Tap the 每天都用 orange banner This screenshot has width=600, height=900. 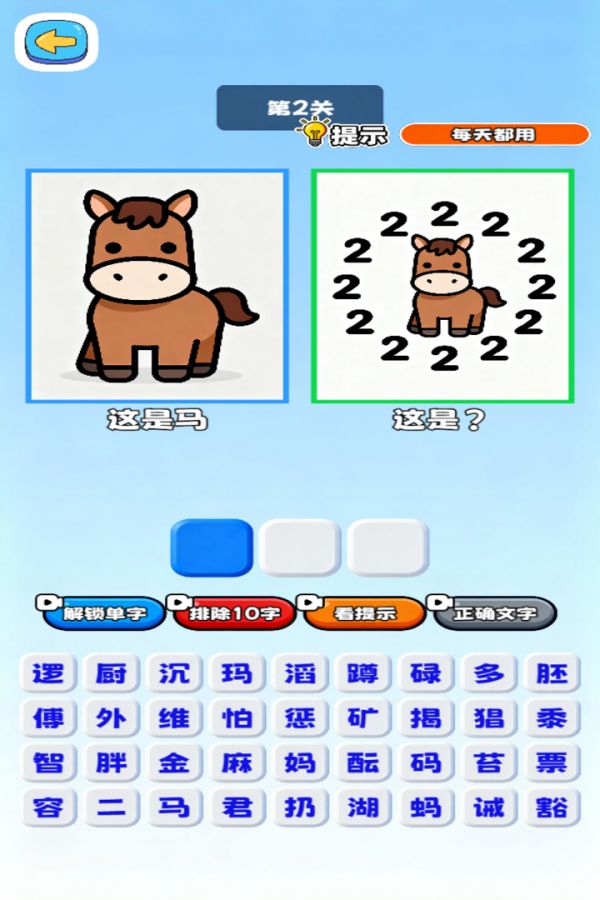[x=494, y=134]
